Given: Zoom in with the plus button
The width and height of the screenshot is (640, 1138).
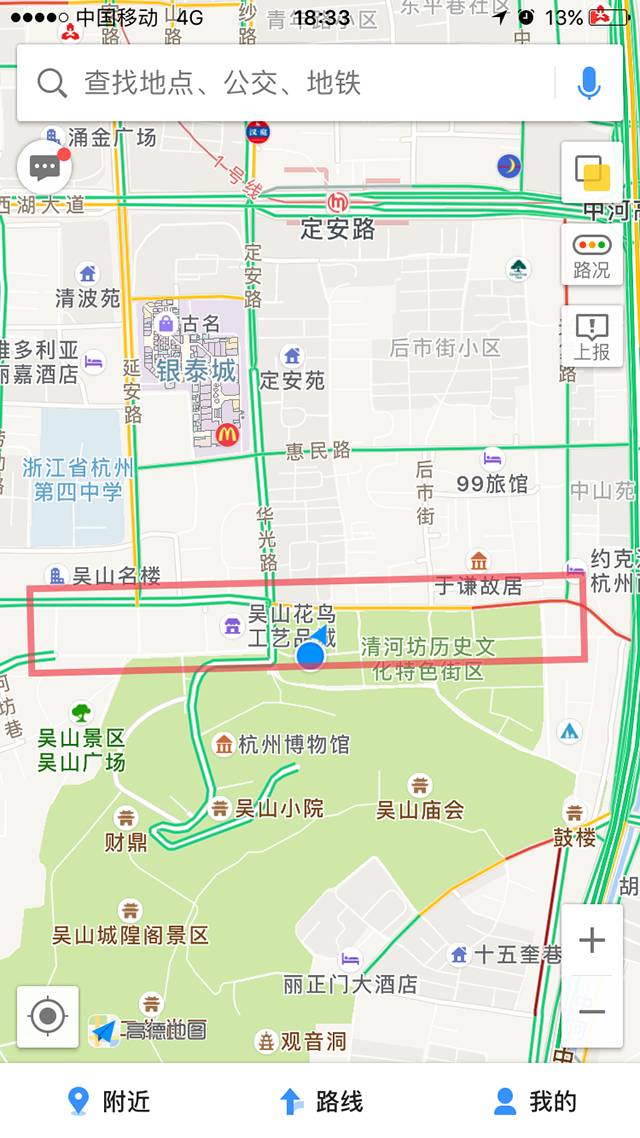Looking at the screenshot, I should click(592, 940).
